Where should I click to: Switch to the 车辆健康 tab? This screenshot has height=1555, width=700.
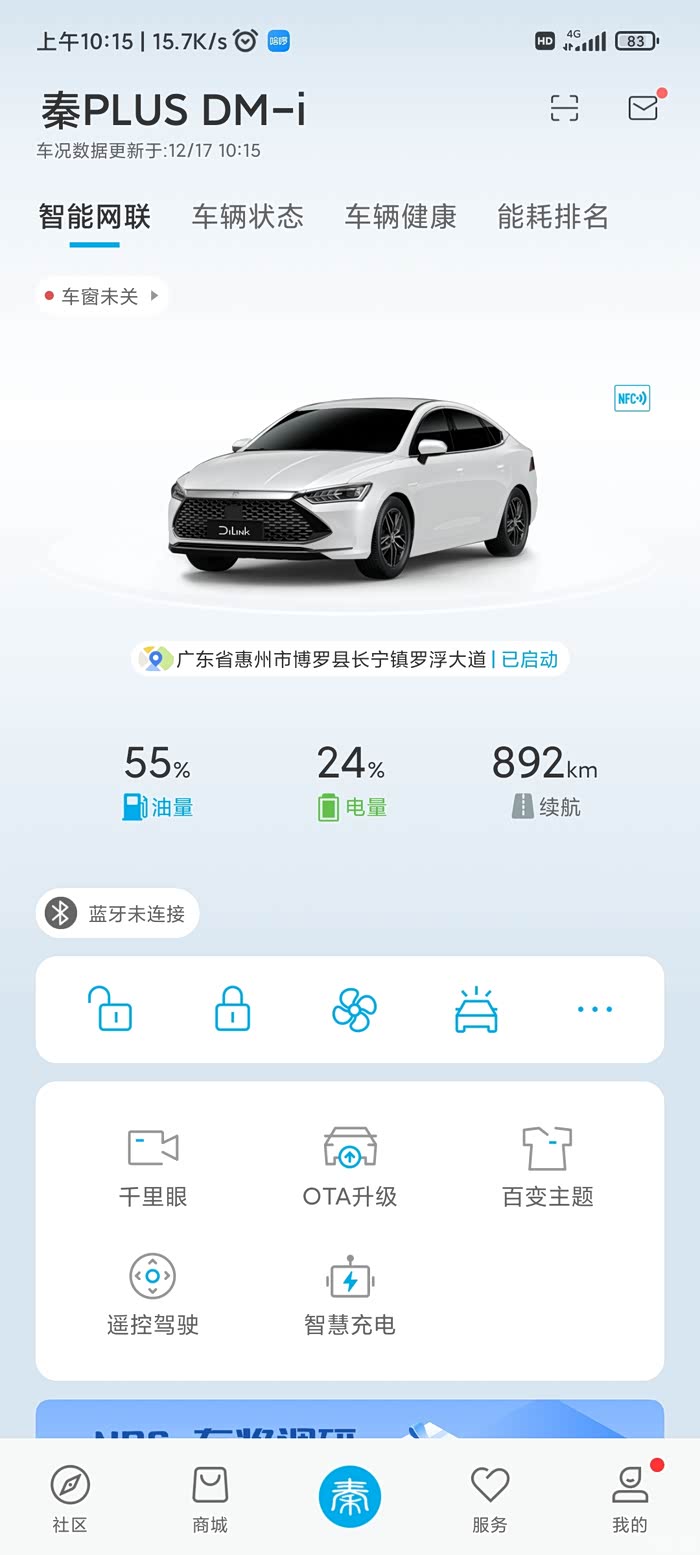(x=401, y=216)
